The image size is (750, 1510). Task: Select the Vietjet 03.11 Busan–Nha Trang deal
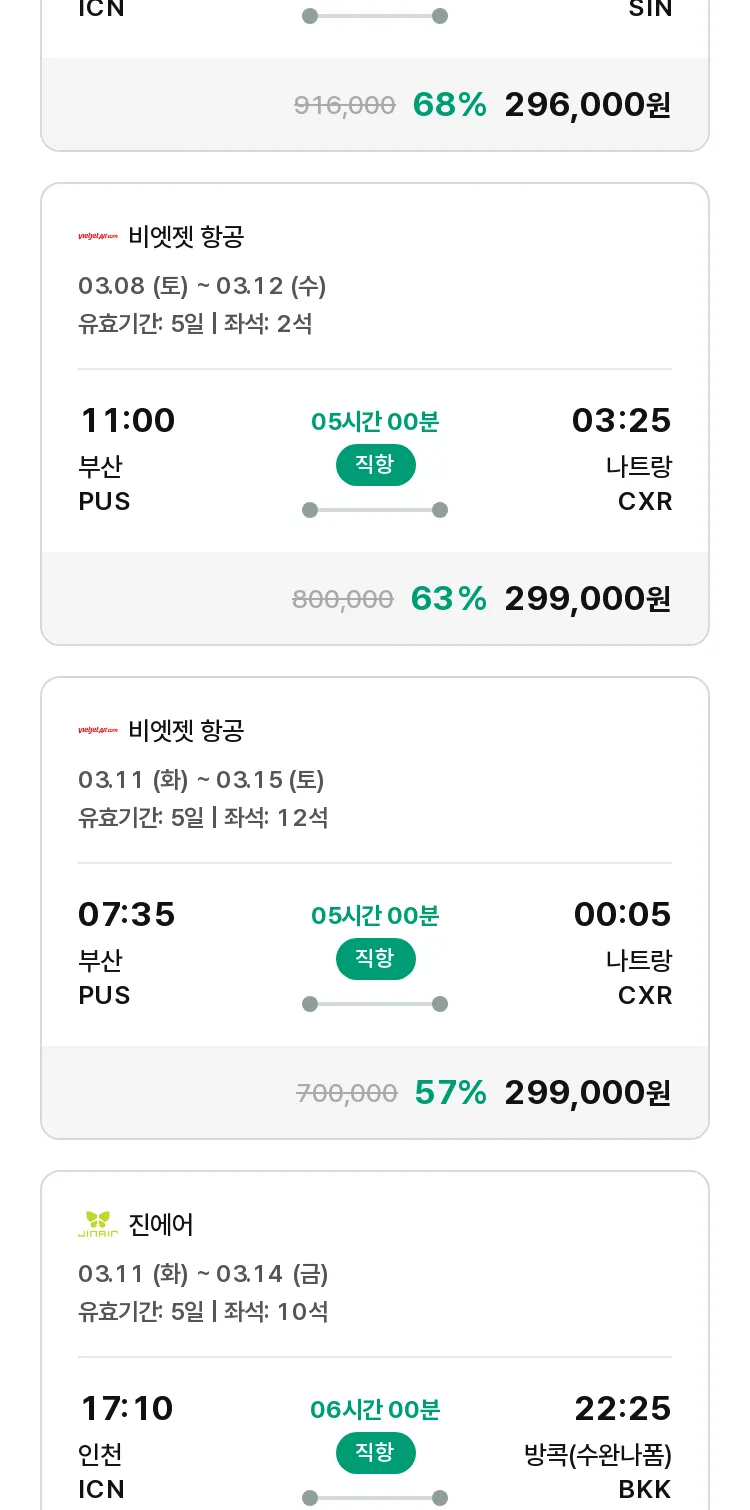(x=375, y=908)
